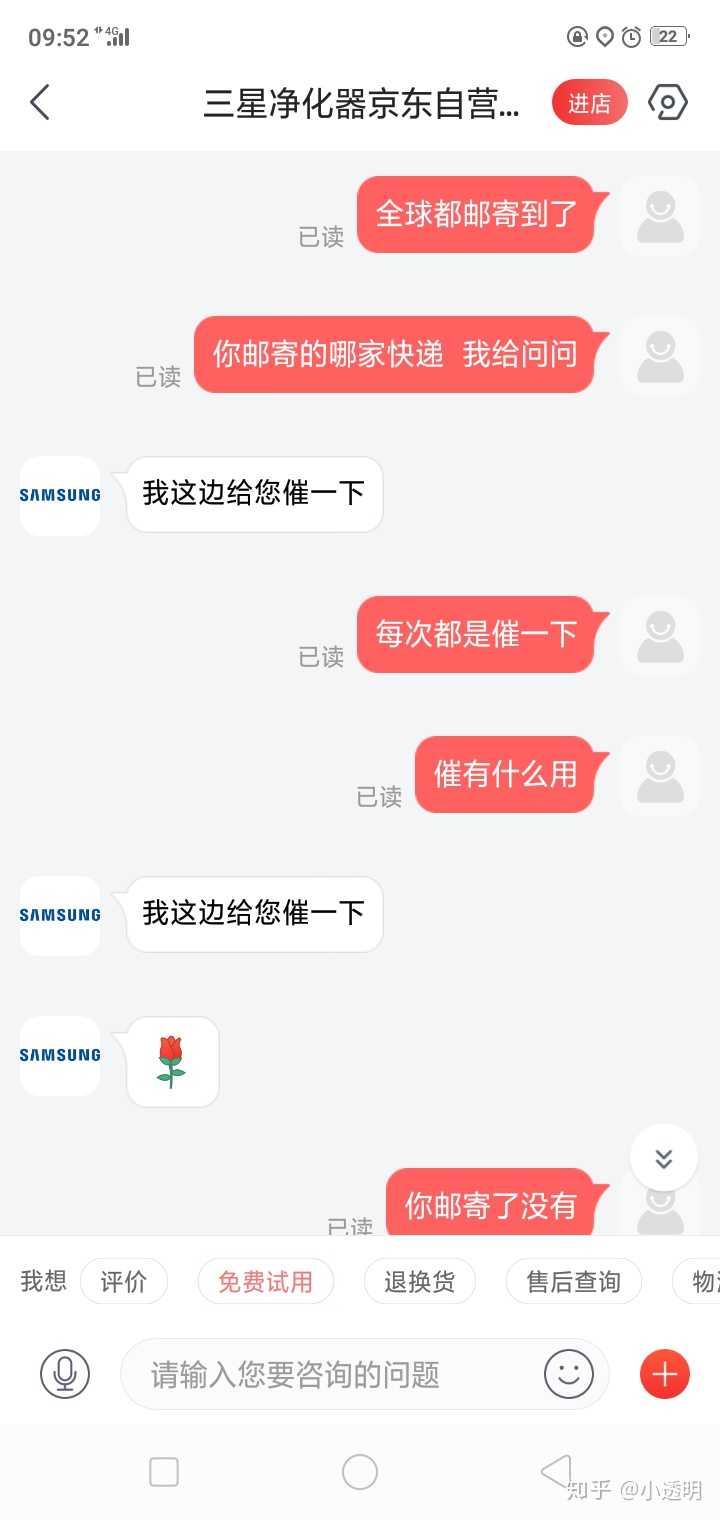Select the 免费试用 quick chip
The height and width of the screenshot is (1520, 720).
click(265, 1281)
